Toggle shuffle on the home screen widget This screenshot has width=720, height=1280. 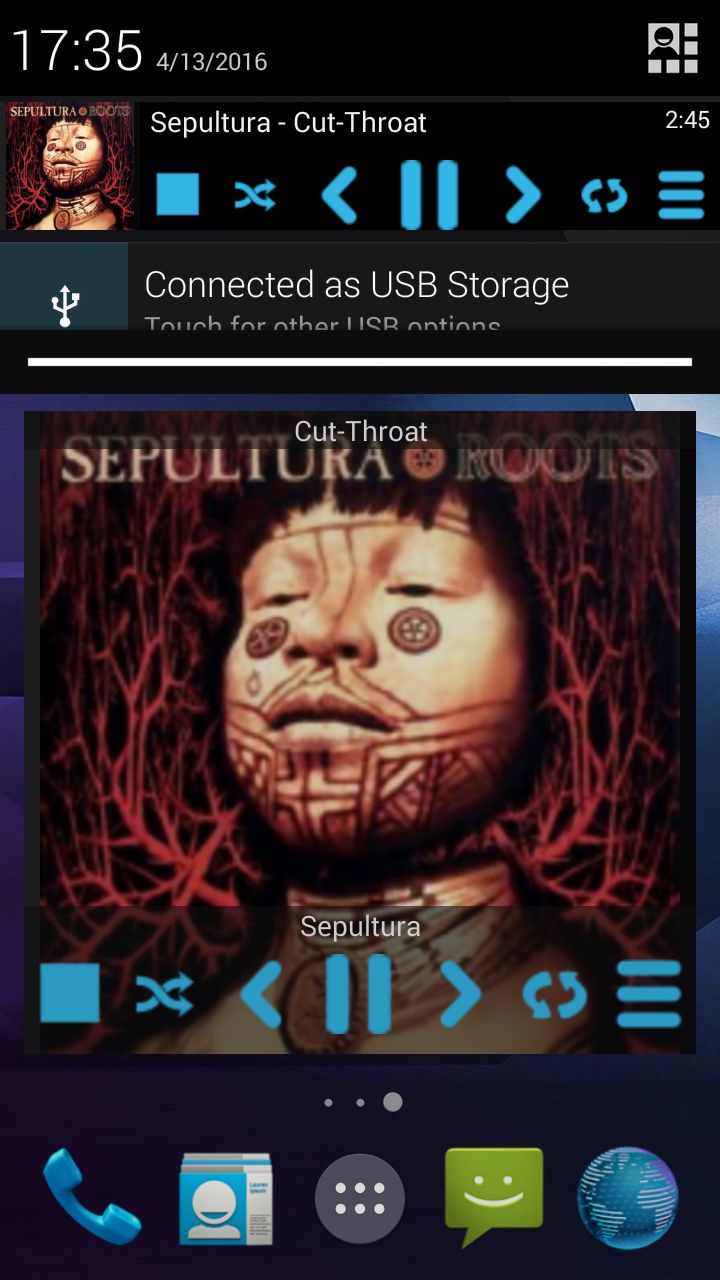click(x=165, y=993)
